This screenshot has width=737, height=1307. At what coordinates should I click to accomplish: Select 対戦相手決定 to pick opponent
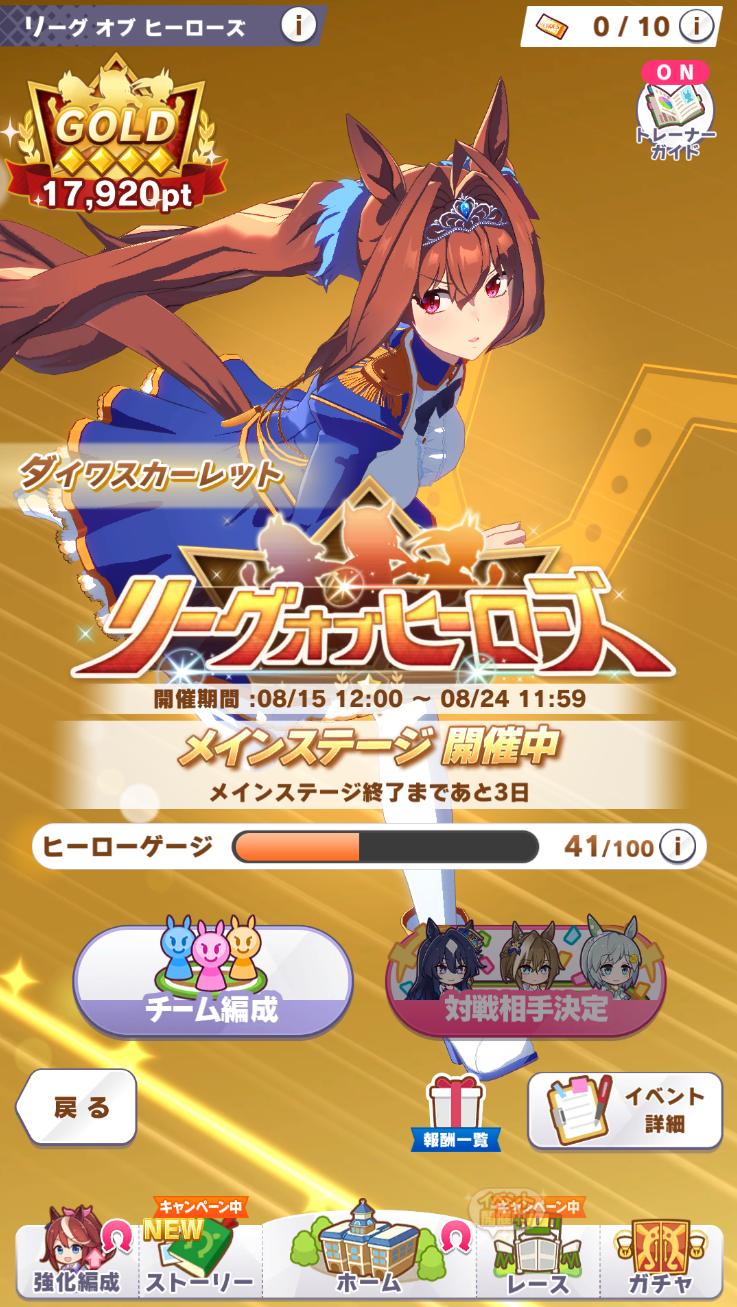525,978
